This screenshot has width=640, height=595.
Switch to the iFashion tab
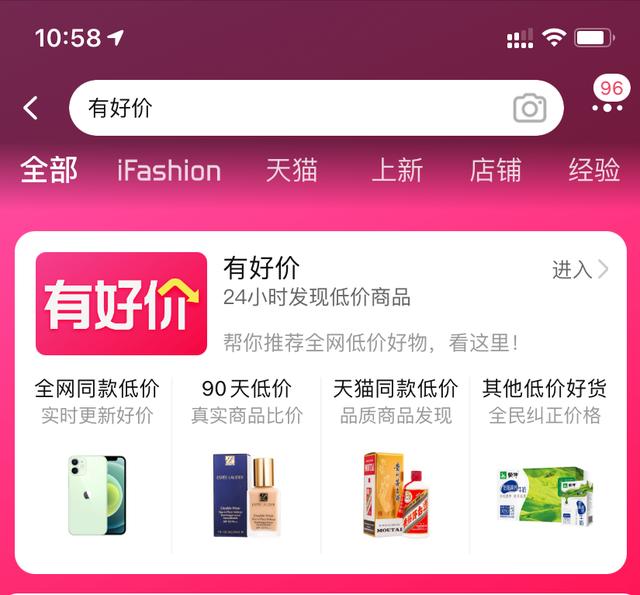[x=168, y=170]
